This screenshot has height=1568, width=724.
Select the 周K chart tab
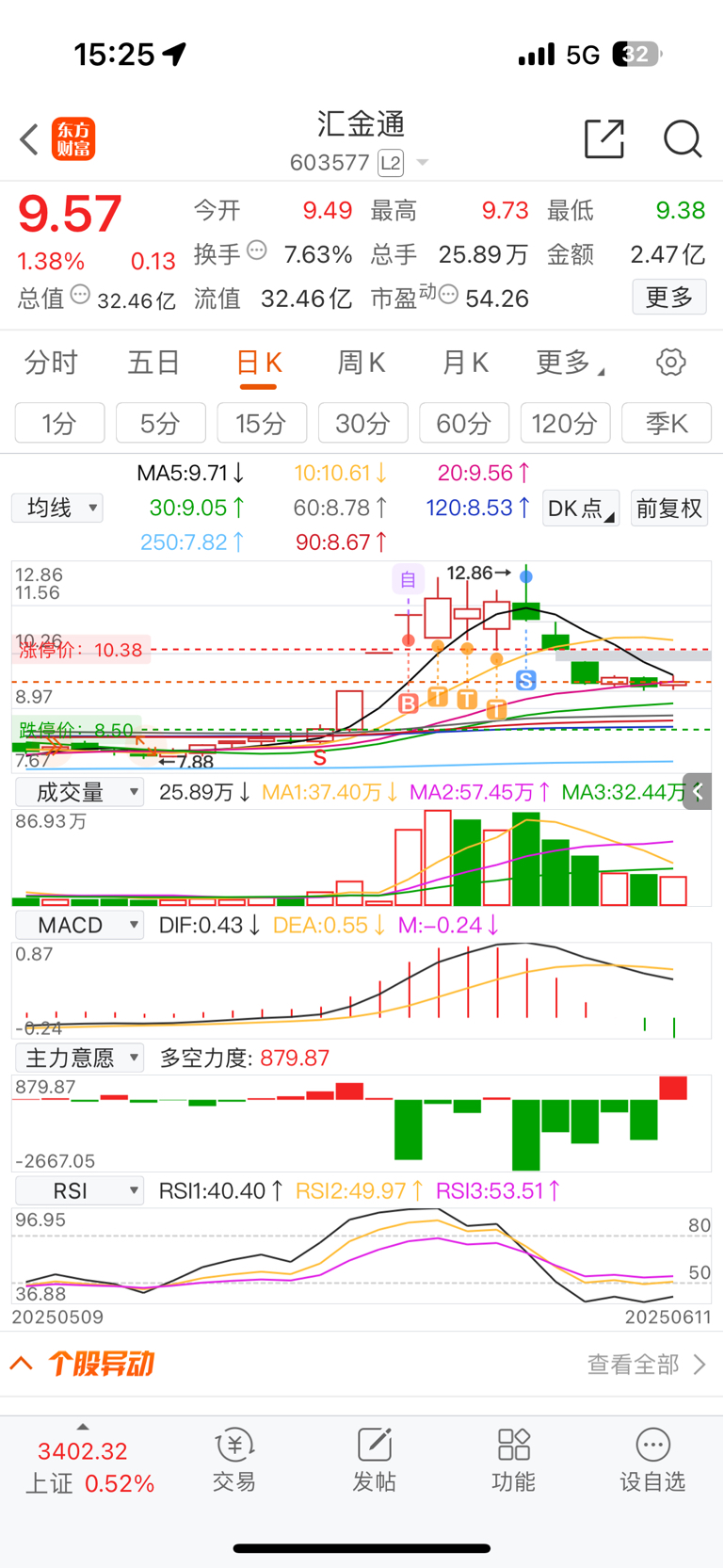(362, 363)
